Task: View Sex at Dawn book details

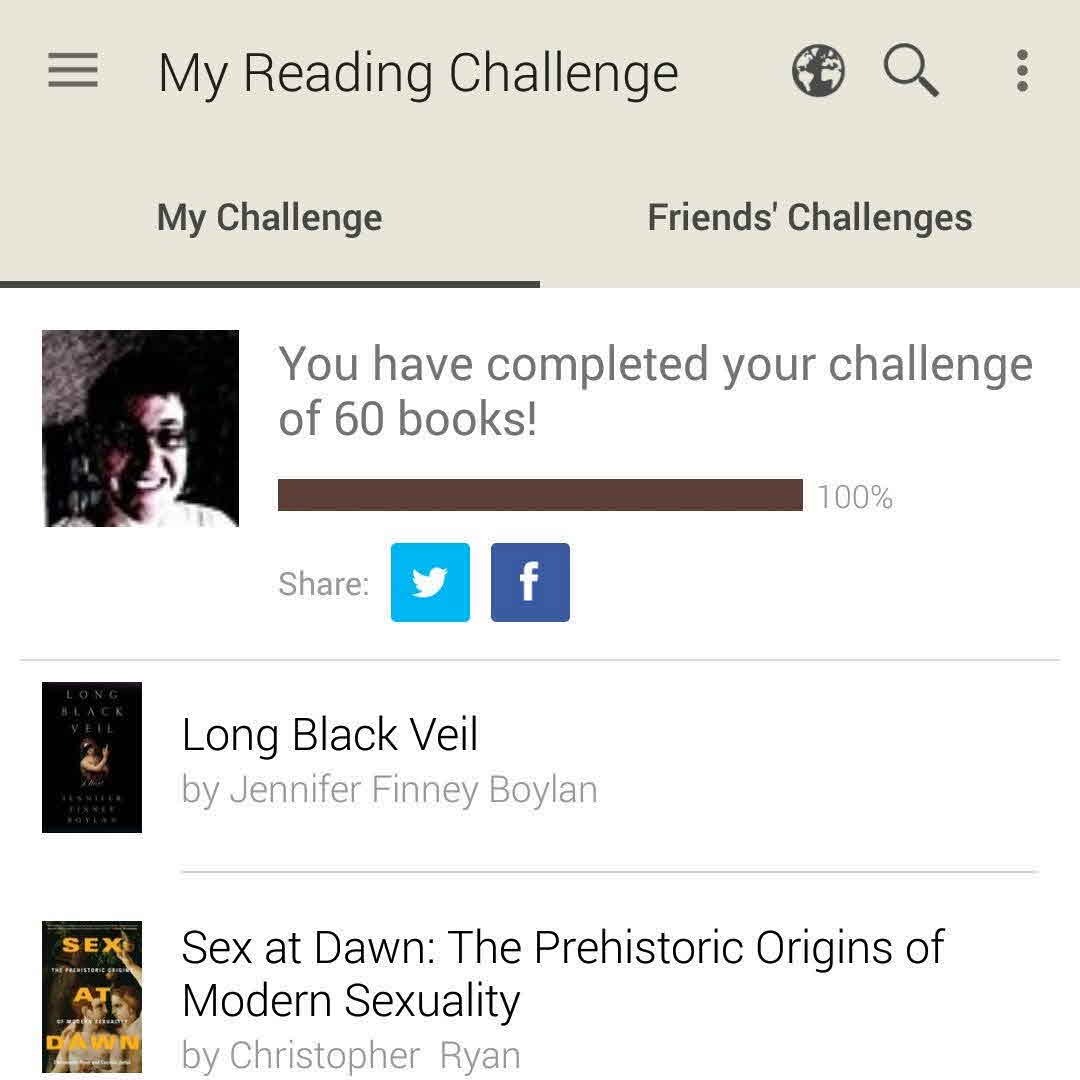Action: (x=560, y=973)
